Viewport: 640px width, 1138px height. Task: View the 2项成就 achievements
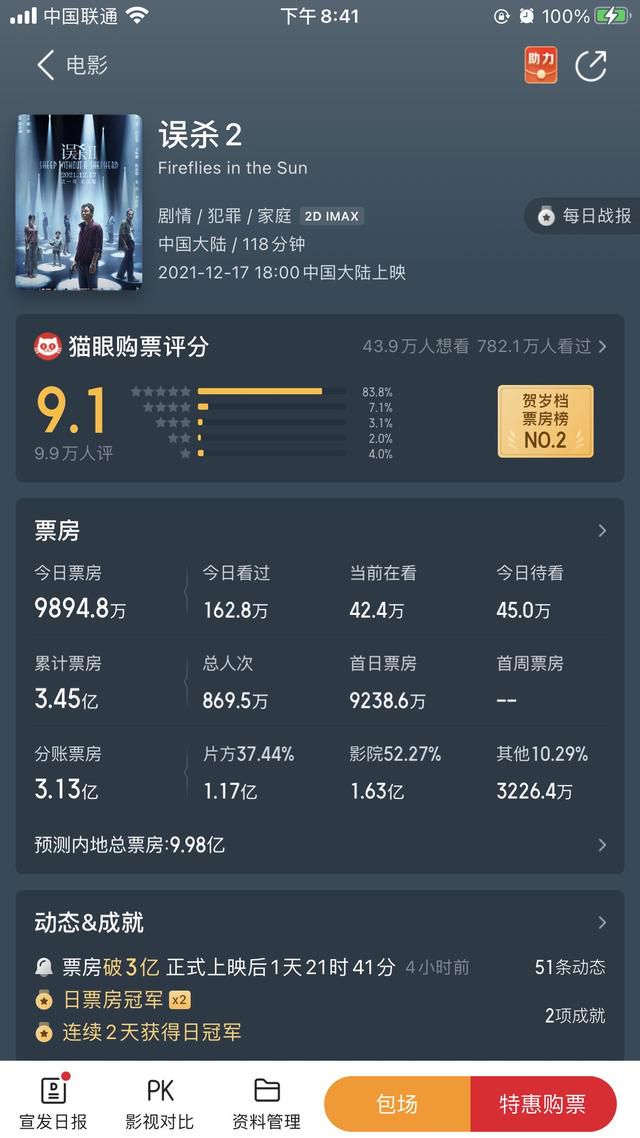575,1015
